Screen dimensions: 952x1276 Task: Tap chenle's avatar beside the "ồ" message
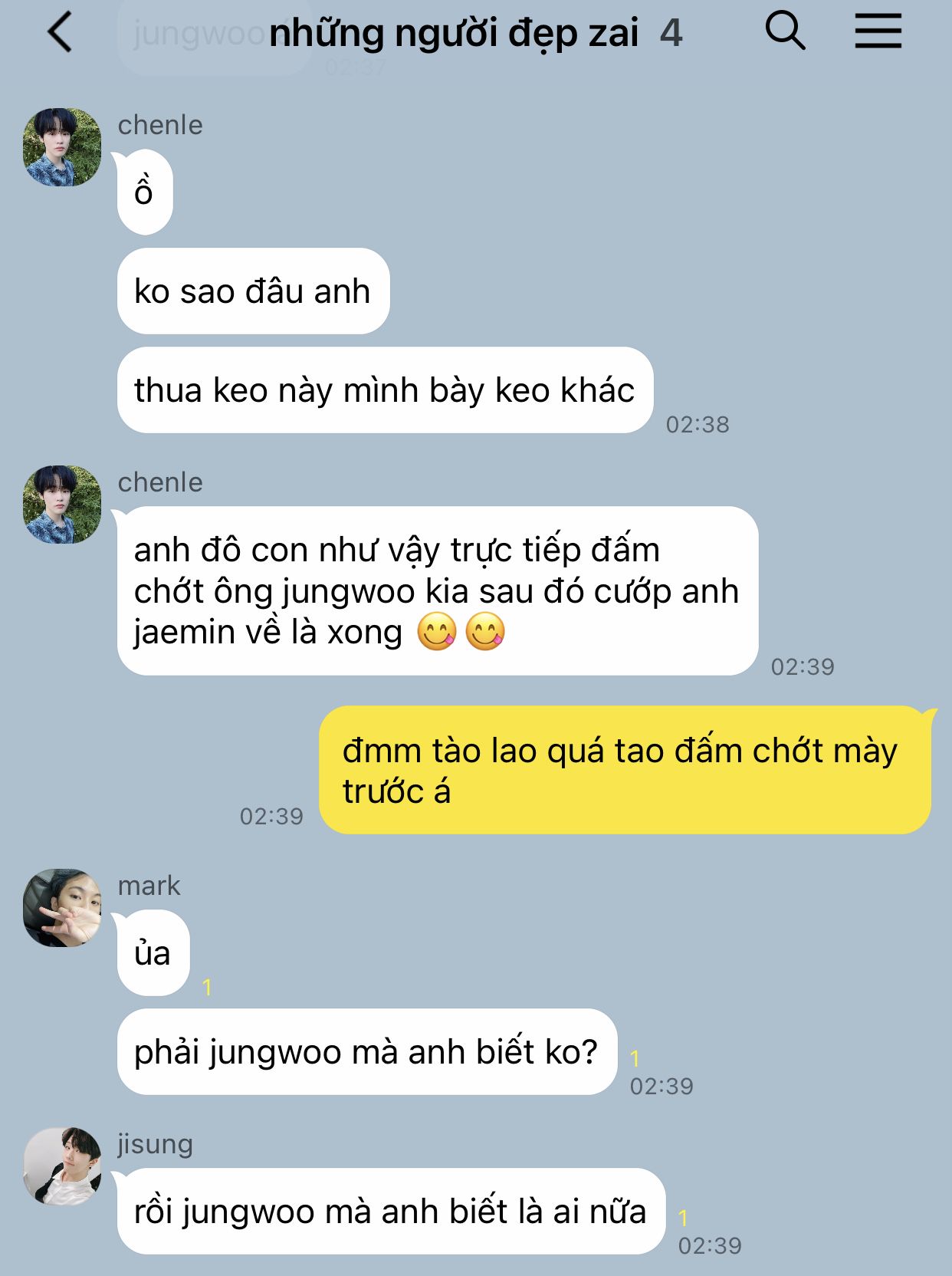62,147
